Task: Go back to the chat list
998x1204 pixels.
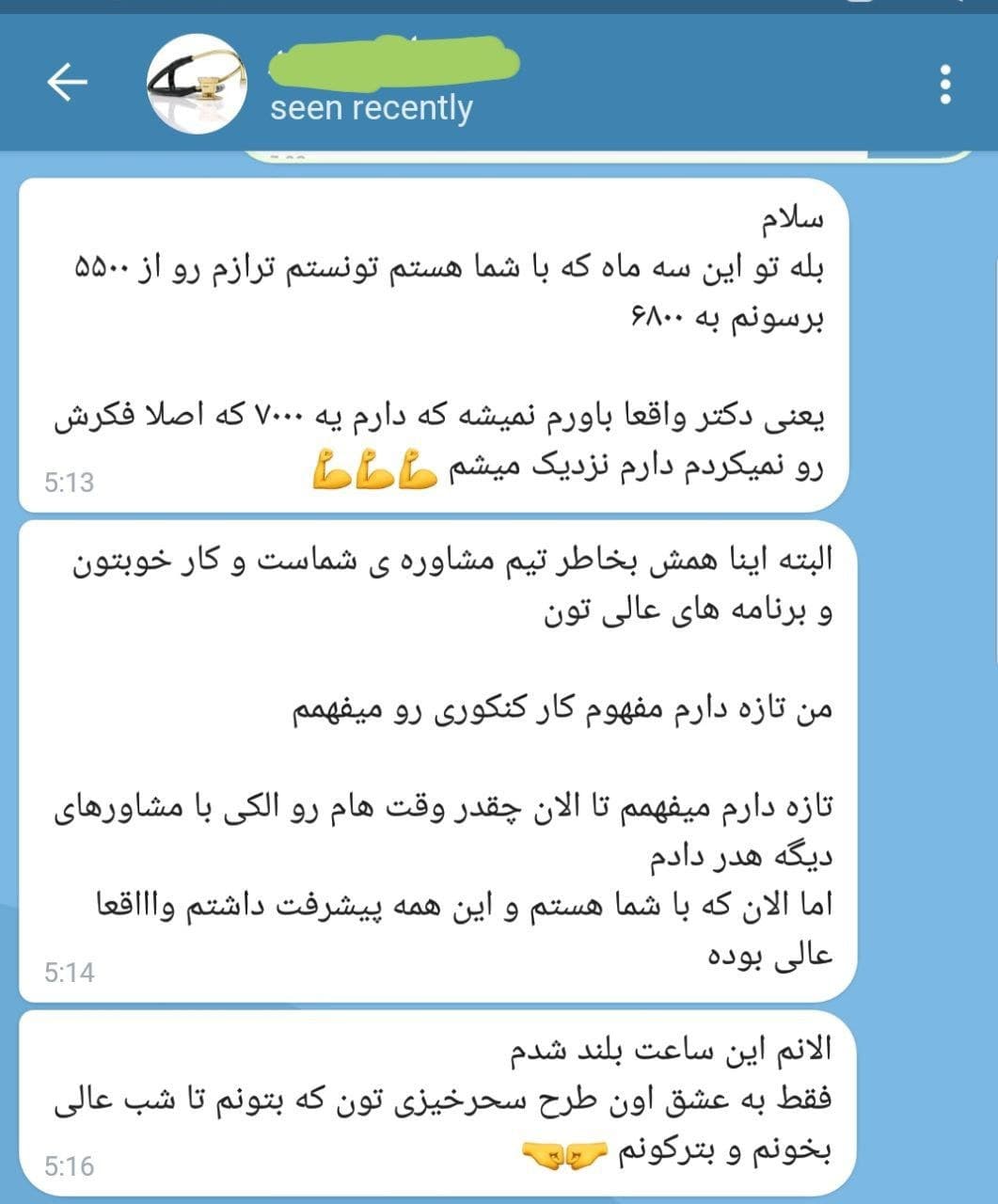Action: tap(67, 83)
